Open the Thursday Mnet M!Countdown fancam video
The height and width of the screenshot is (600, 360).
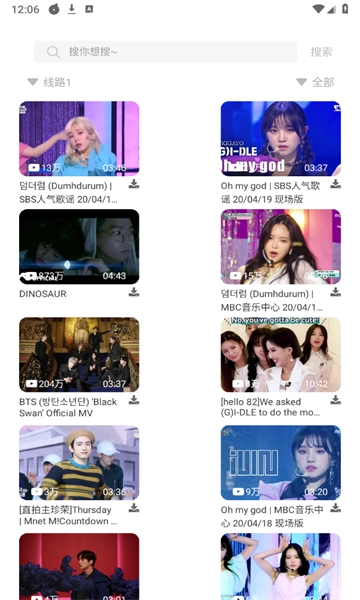[x=79, y=463]
